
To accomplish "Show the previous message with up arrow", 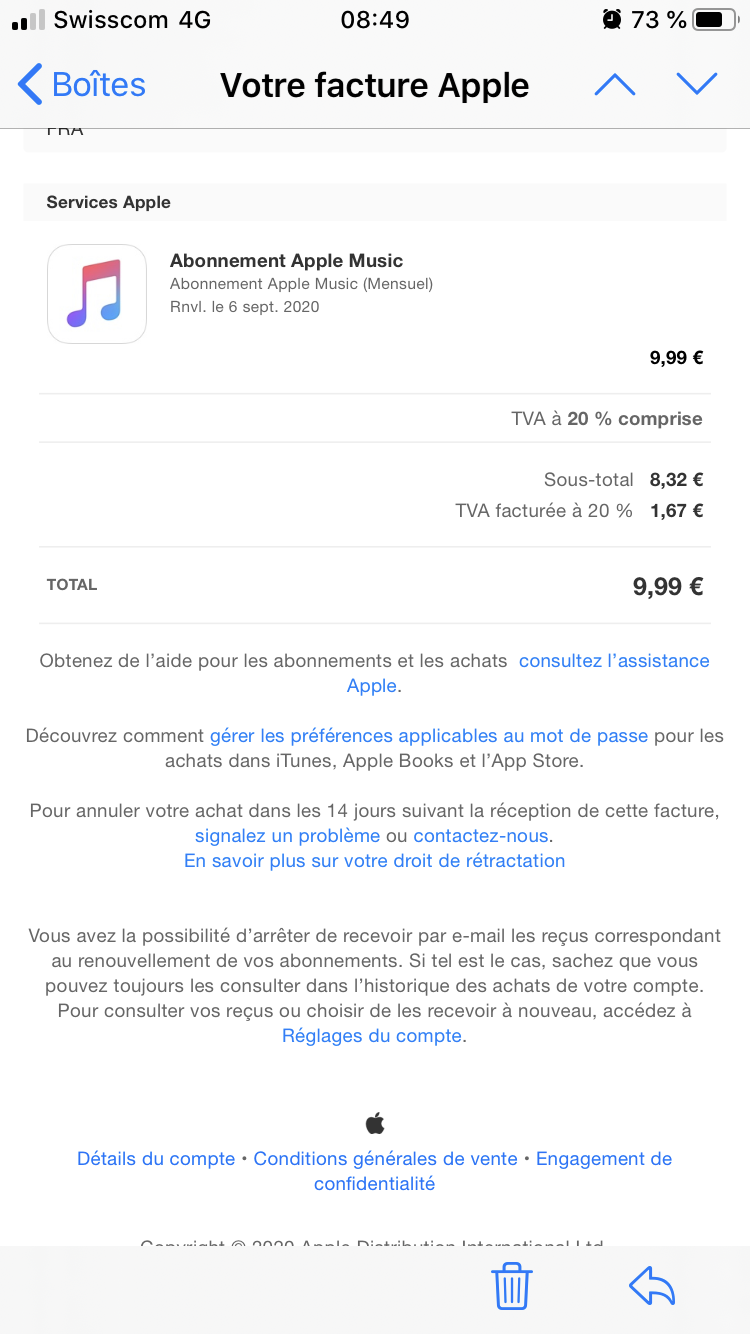I will 614,85.
